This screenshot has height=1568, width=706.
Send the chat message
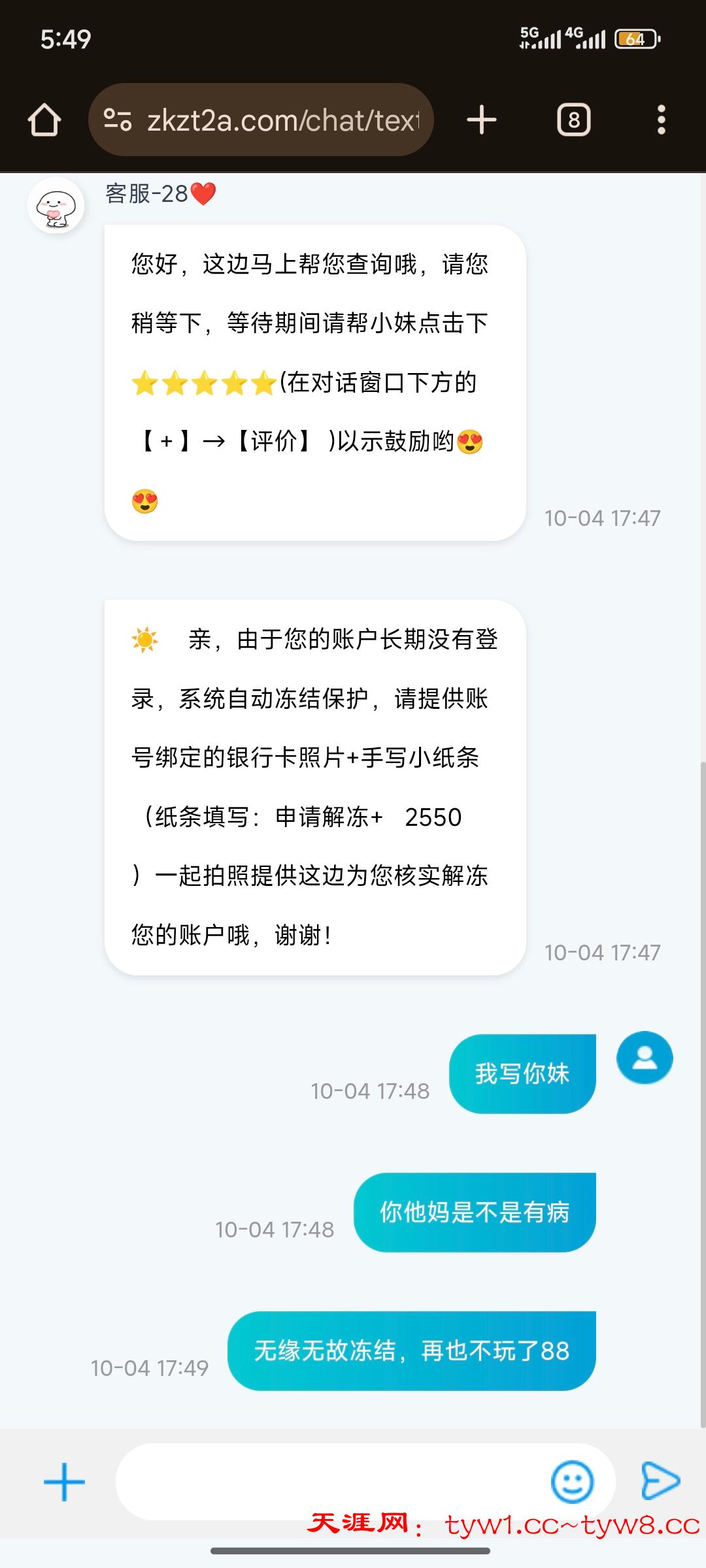click(x=660, y=1480)
